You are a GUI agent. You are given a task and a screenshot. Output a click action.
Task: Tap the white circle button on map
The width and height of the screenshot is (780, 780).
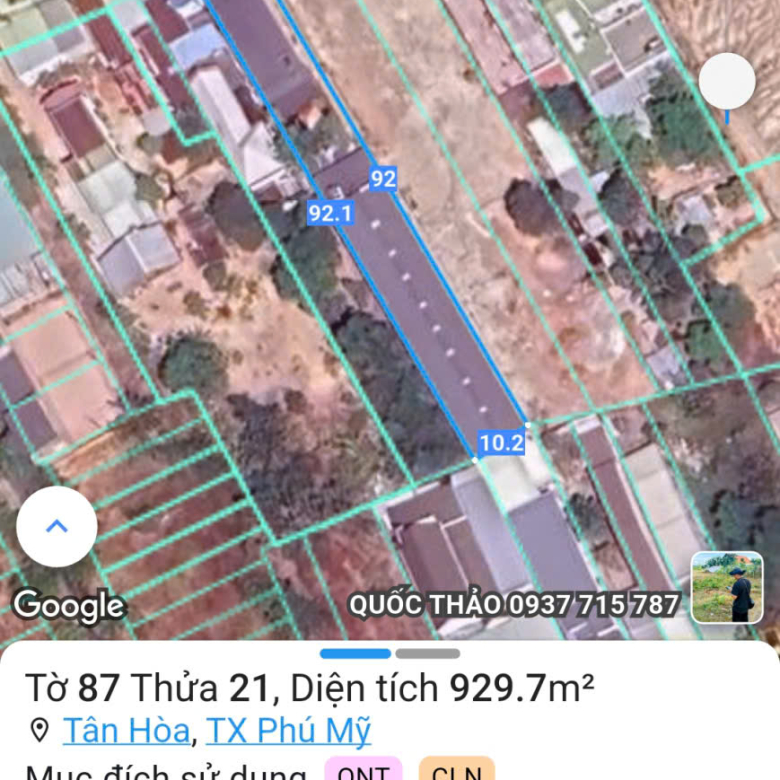(727, 81)
